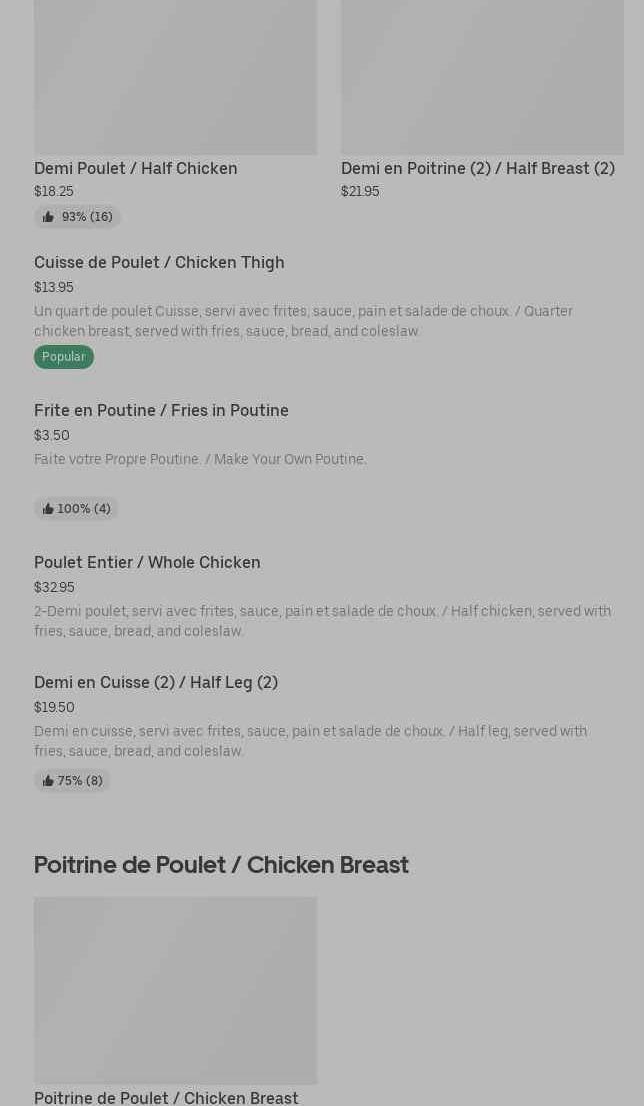The width and height of the screenshot is (644, 1106).
Task: View Poulet Entier / Whole Chicken details
Action: point(147,562)
